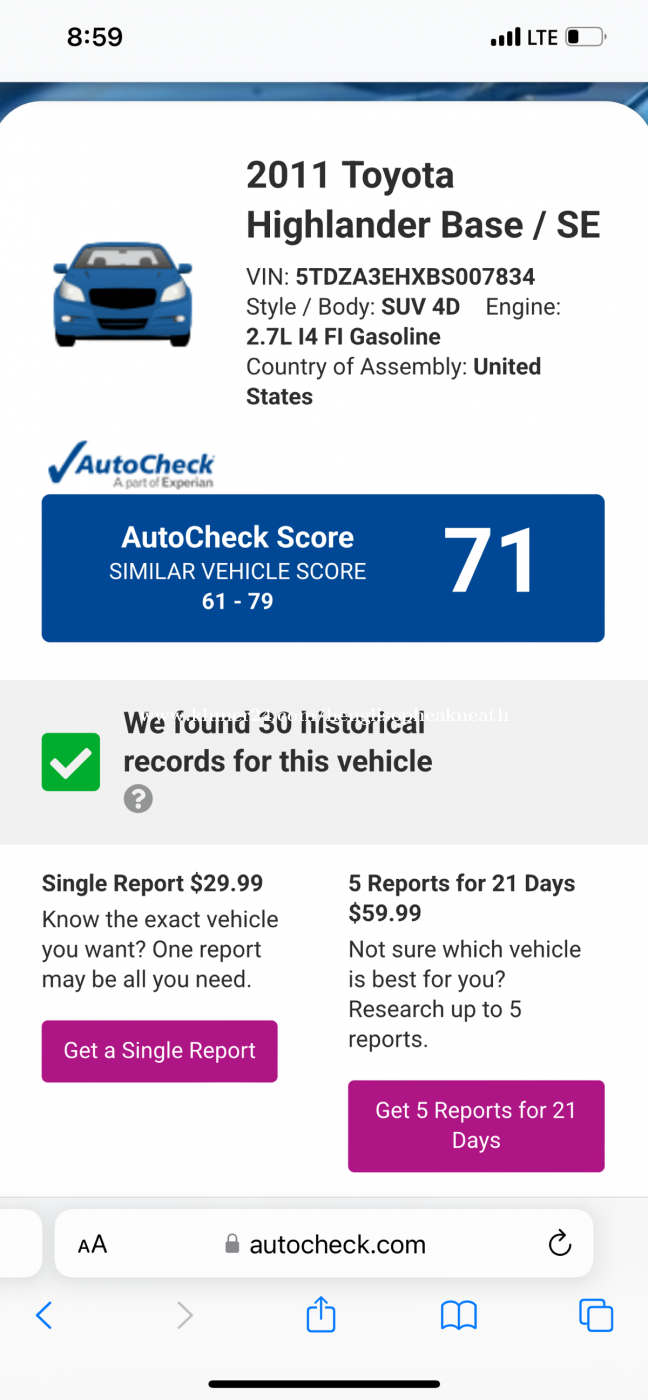
Task: Open Safari bookmarks
Action: [459, 1315]
